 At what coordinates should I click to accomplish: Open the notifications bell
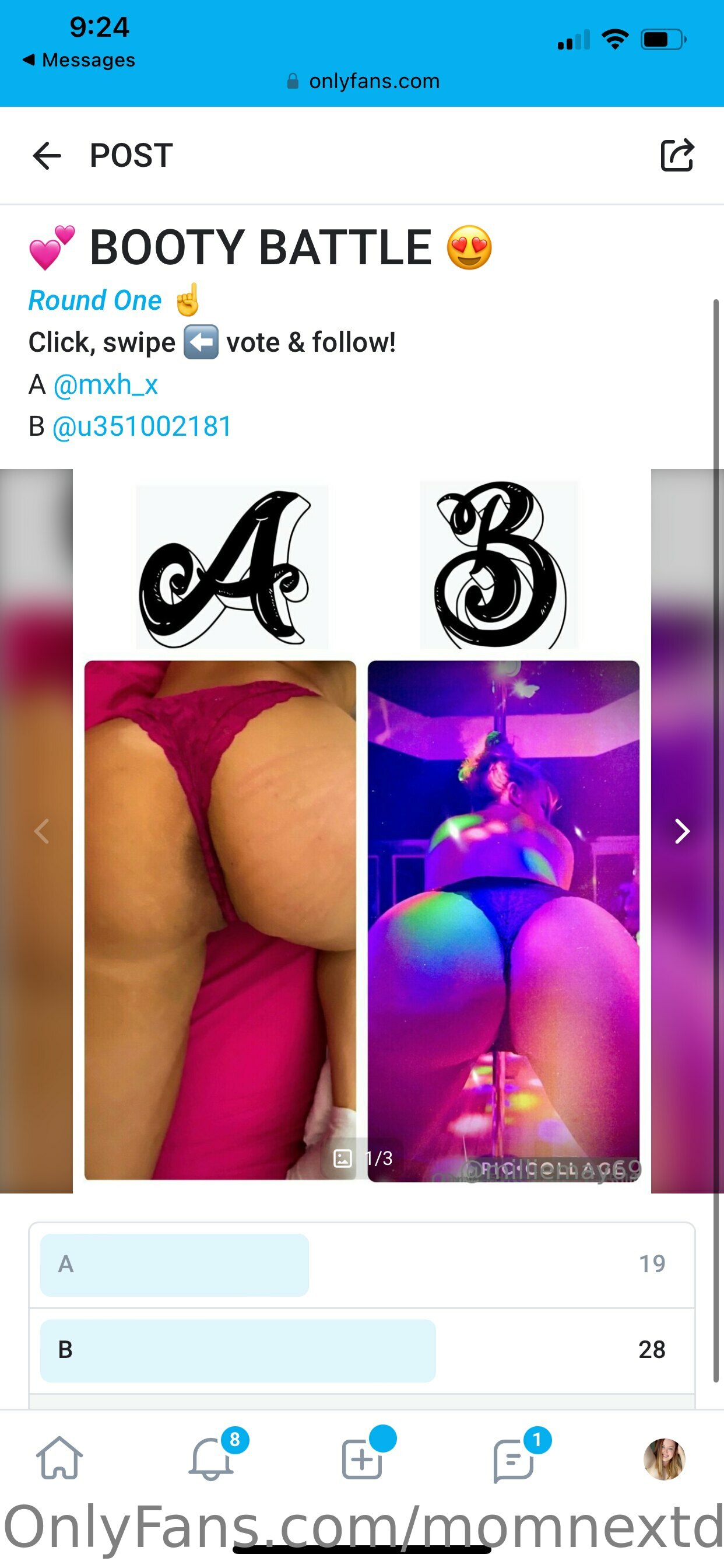212,1458
